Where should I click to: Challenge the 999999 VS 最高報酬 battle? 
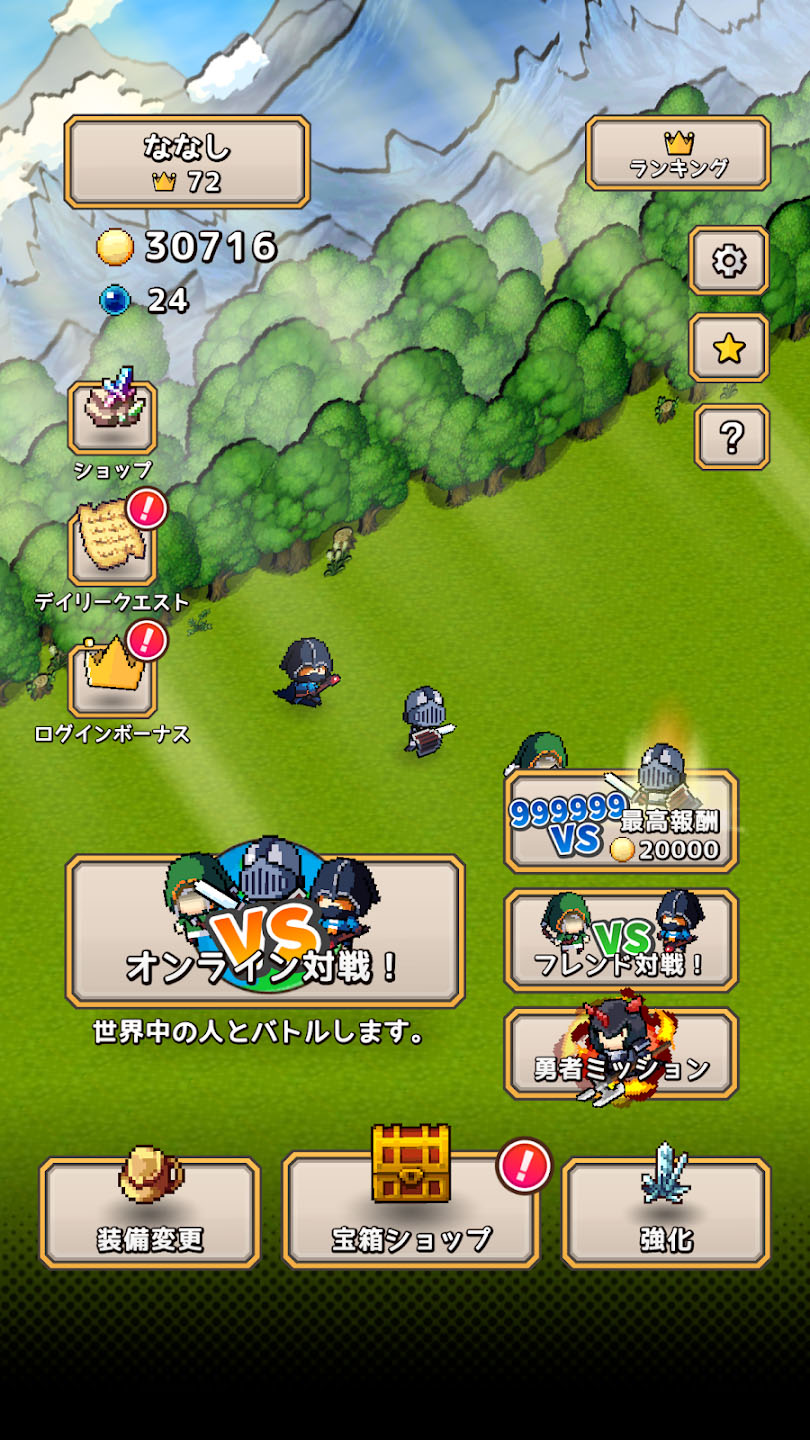pos(621,821)
